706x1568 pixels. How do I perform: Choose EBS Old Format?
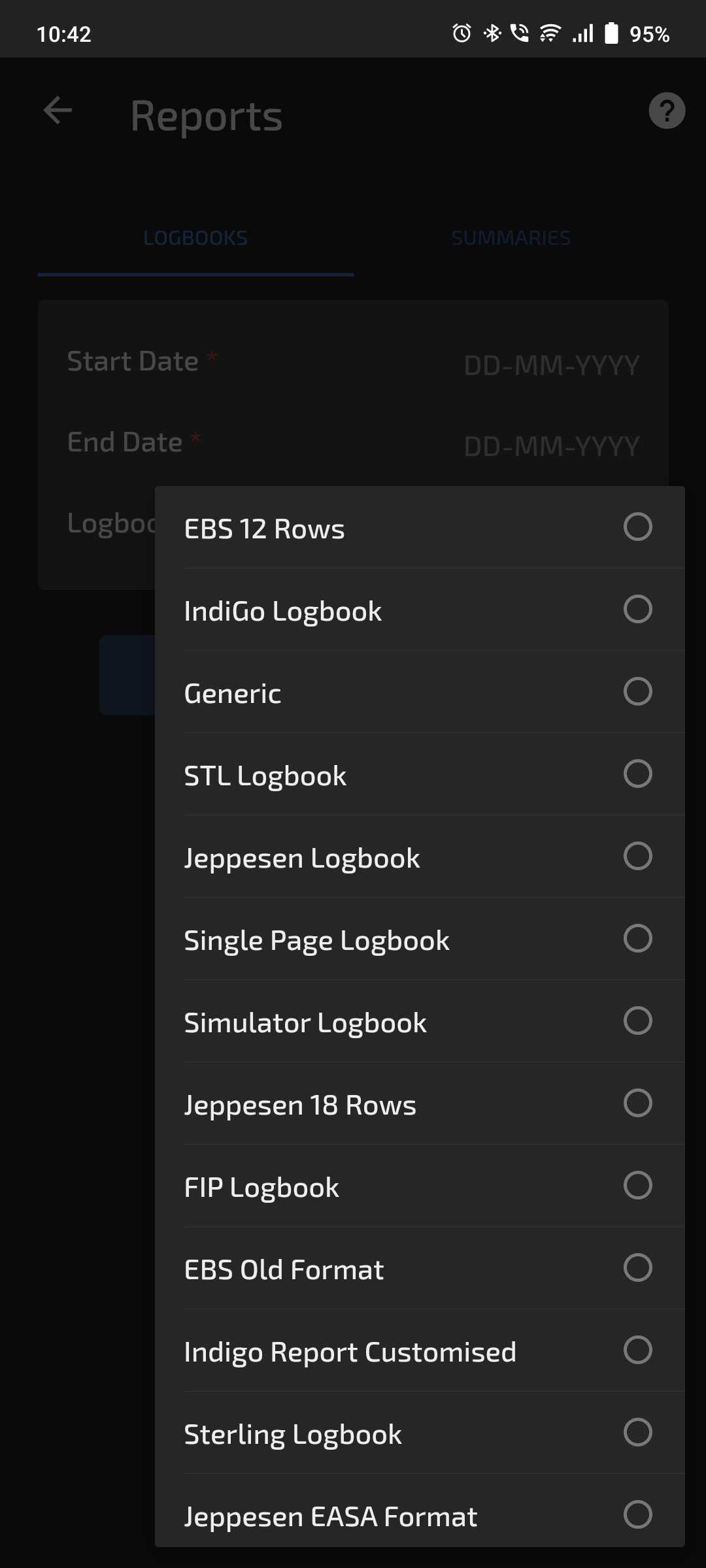click(x=418, y=1269)
